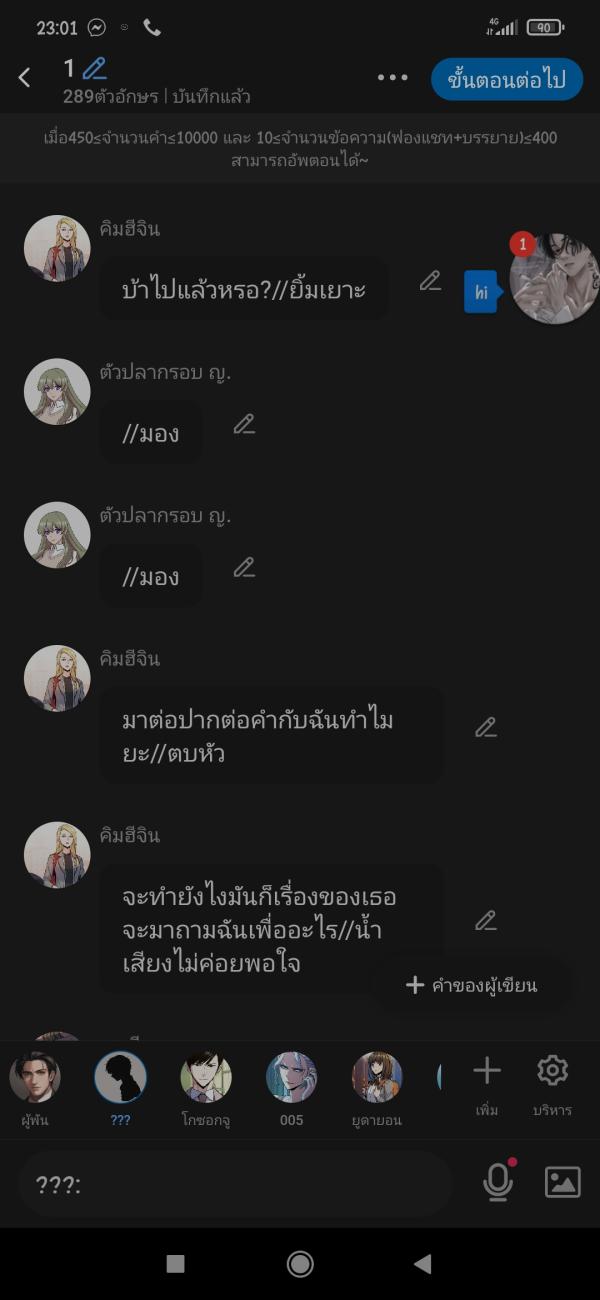Add a new character with เพิ่ม
The width and height of the screenshot is (600, 1300).
487,1083
